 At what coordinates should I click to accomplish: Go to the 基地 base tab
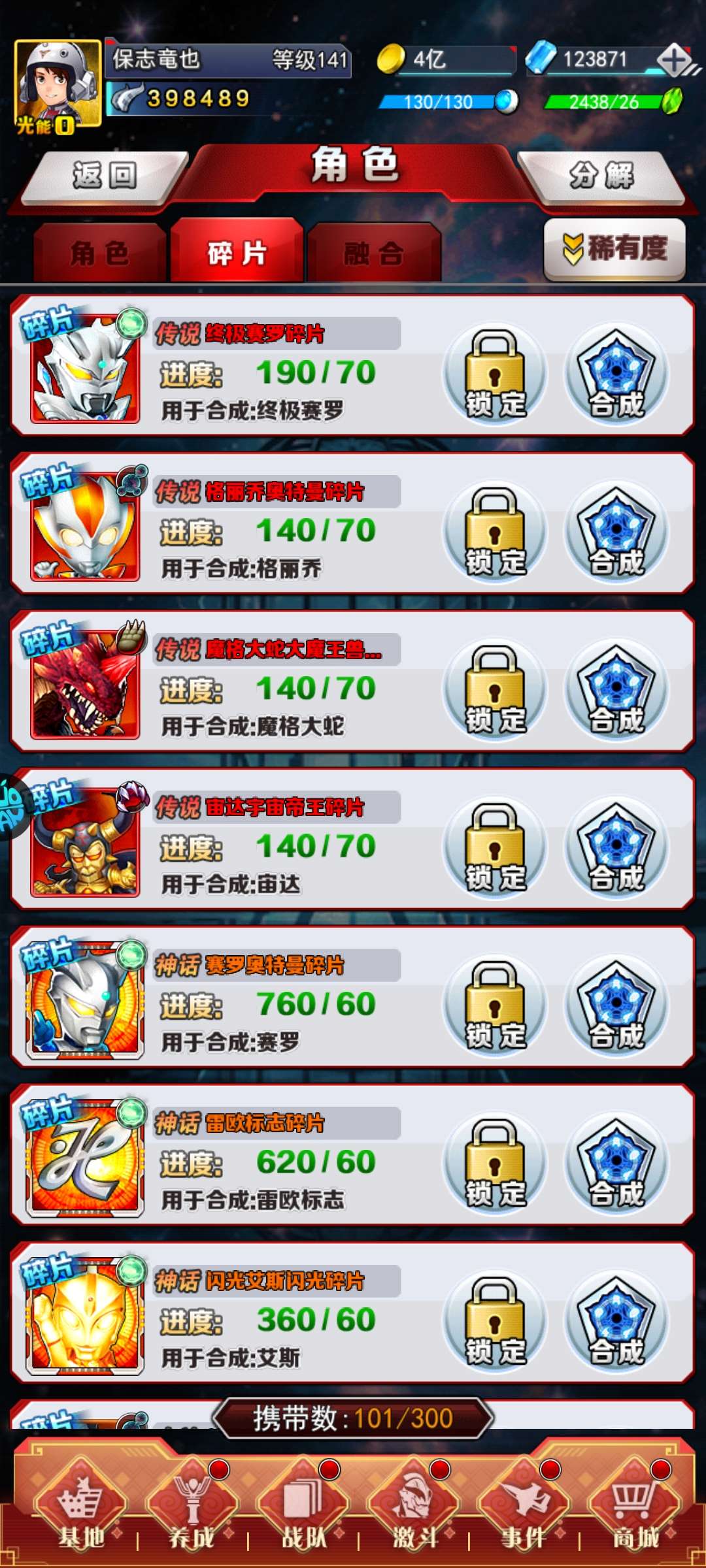(80, 1509)
